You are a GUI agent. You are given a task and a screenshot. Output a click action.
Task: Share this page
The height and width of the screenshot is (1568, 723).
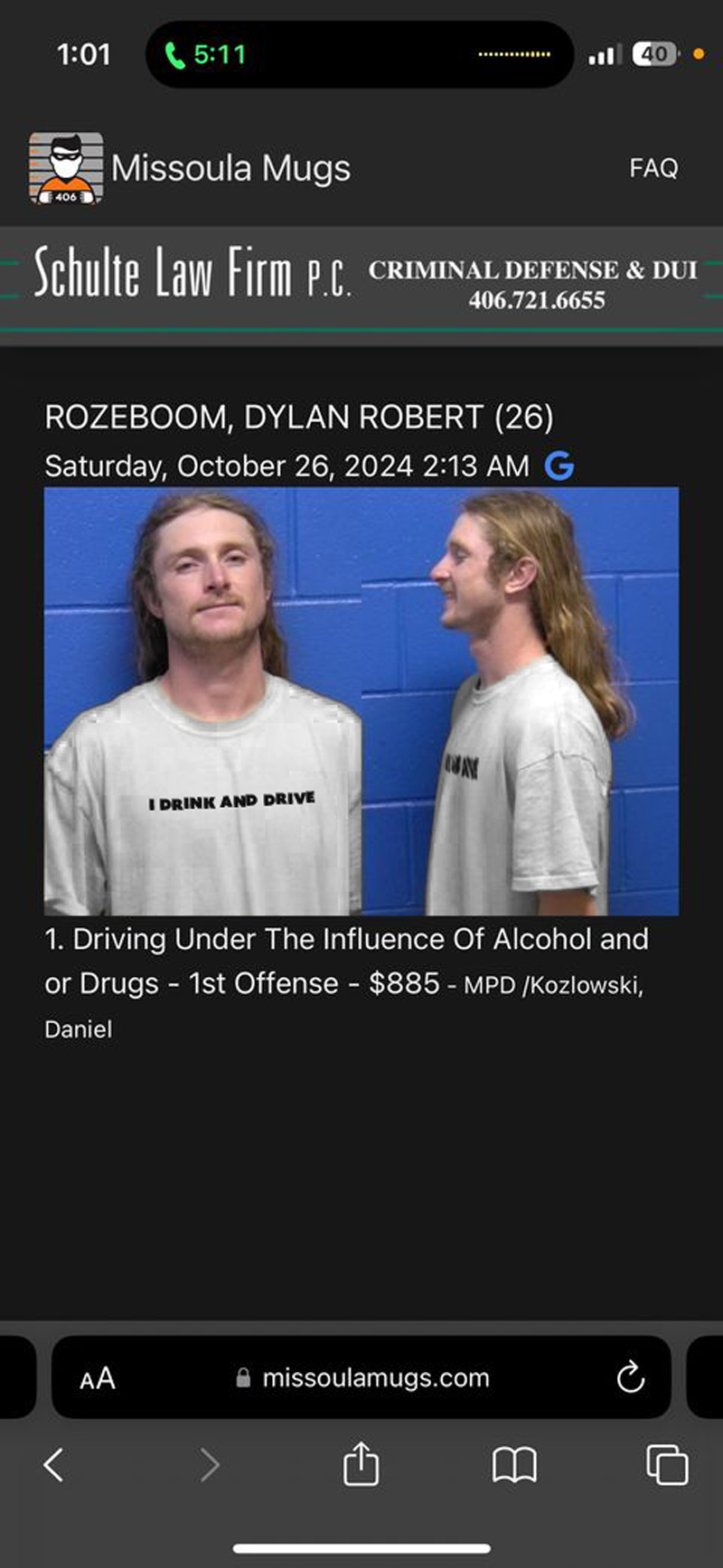pos(361,1464)
